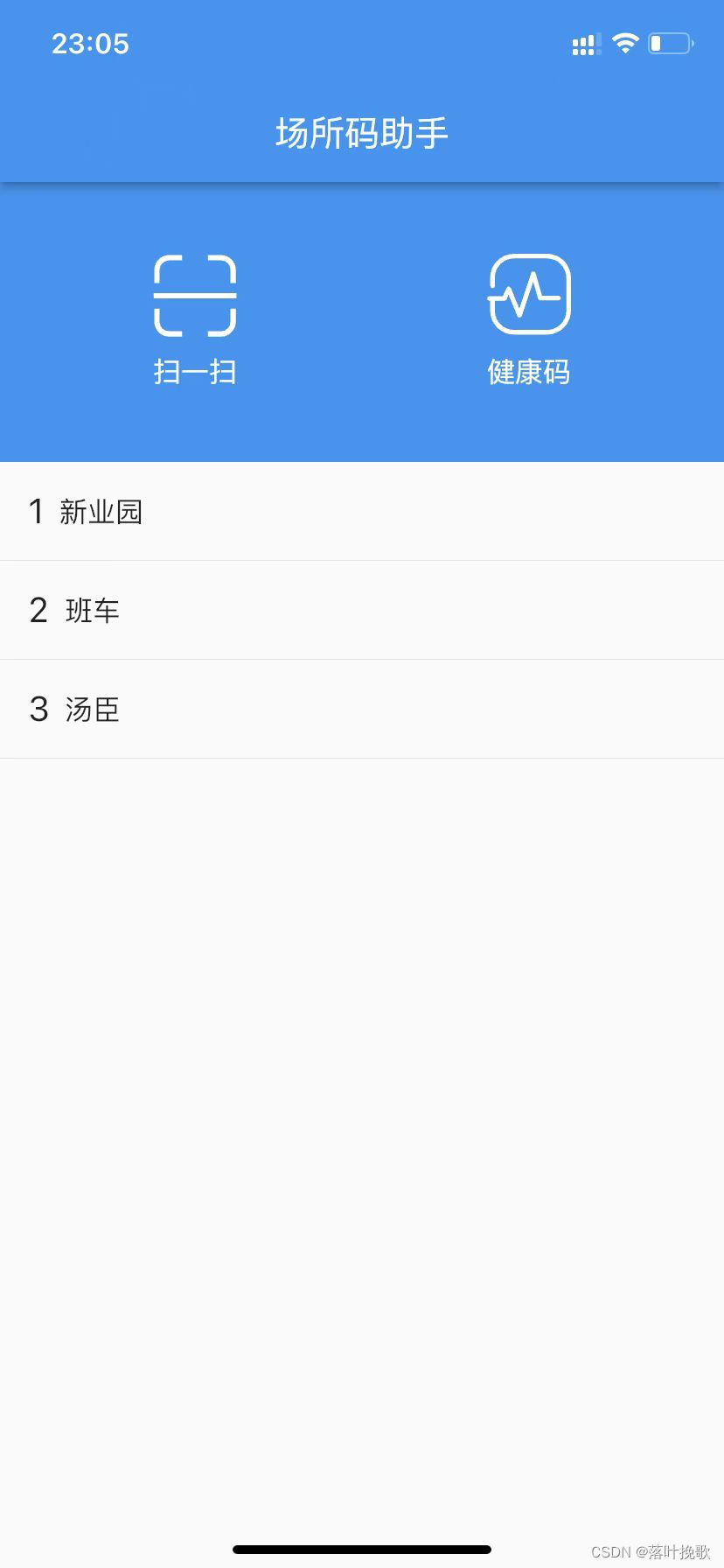Open the 扫一扫 scanner
The height and width of the screenshot is (1568, 724).
[x=195, y=318]
